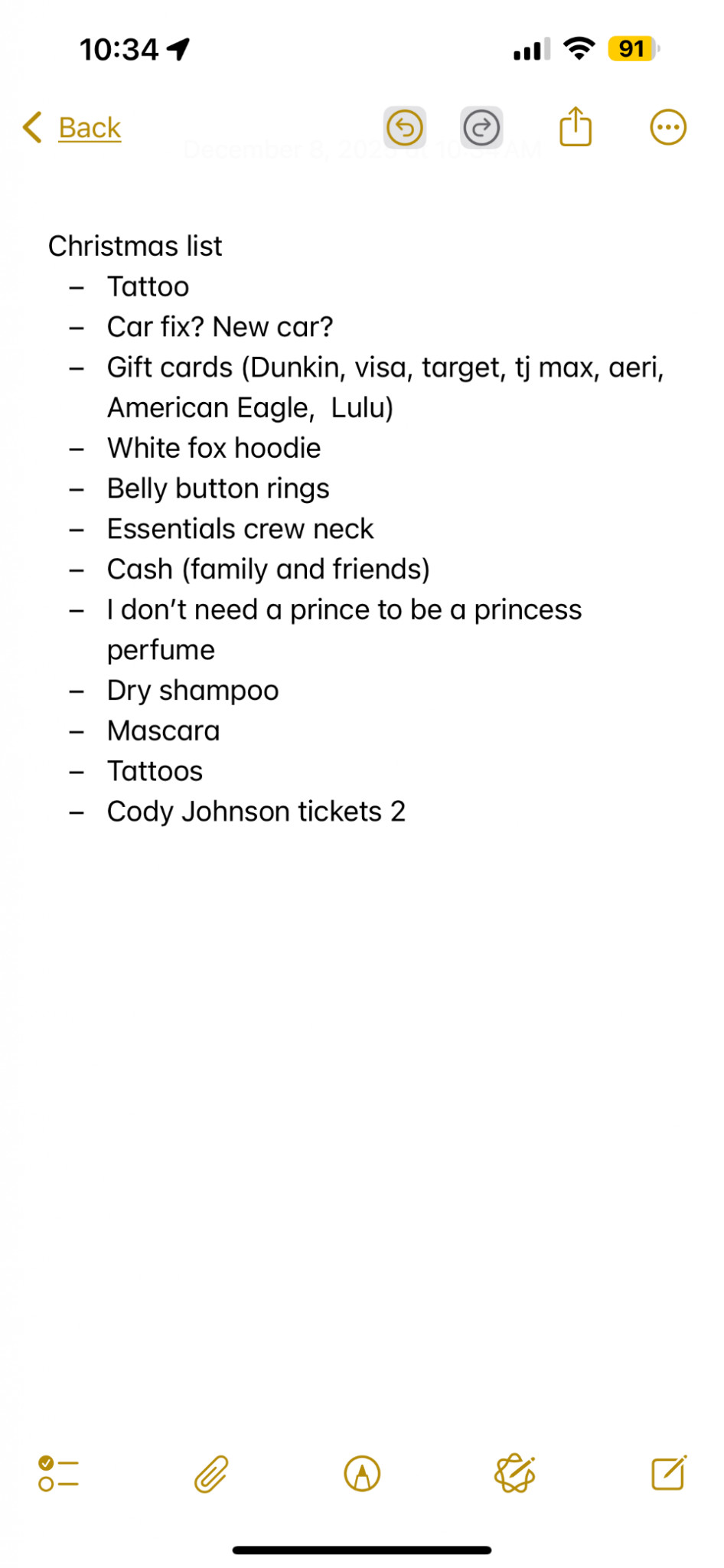The image size is (724, 1568).
Task: Undo the last edit
Action: [x=404, y=128]
